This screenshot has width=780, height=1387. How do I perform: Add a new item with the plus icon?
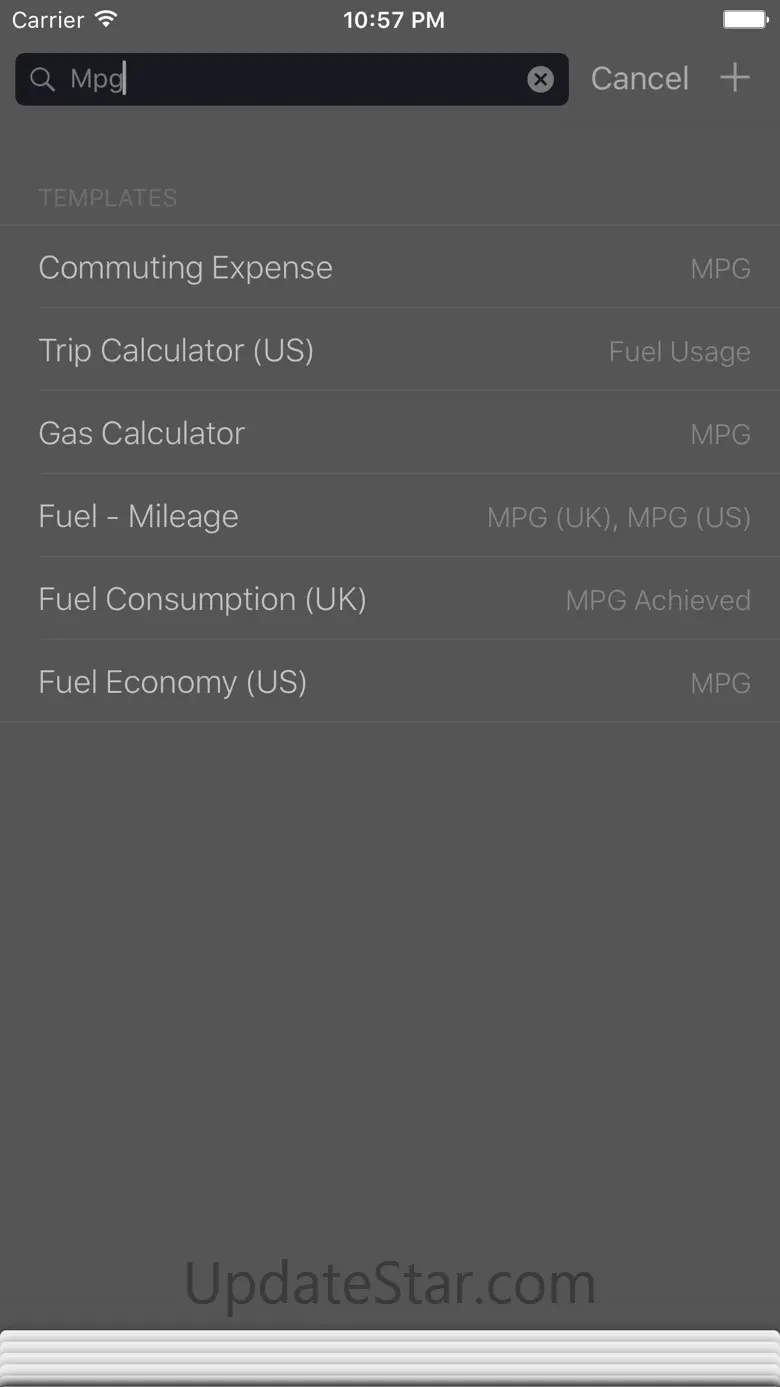click(735, 78)
